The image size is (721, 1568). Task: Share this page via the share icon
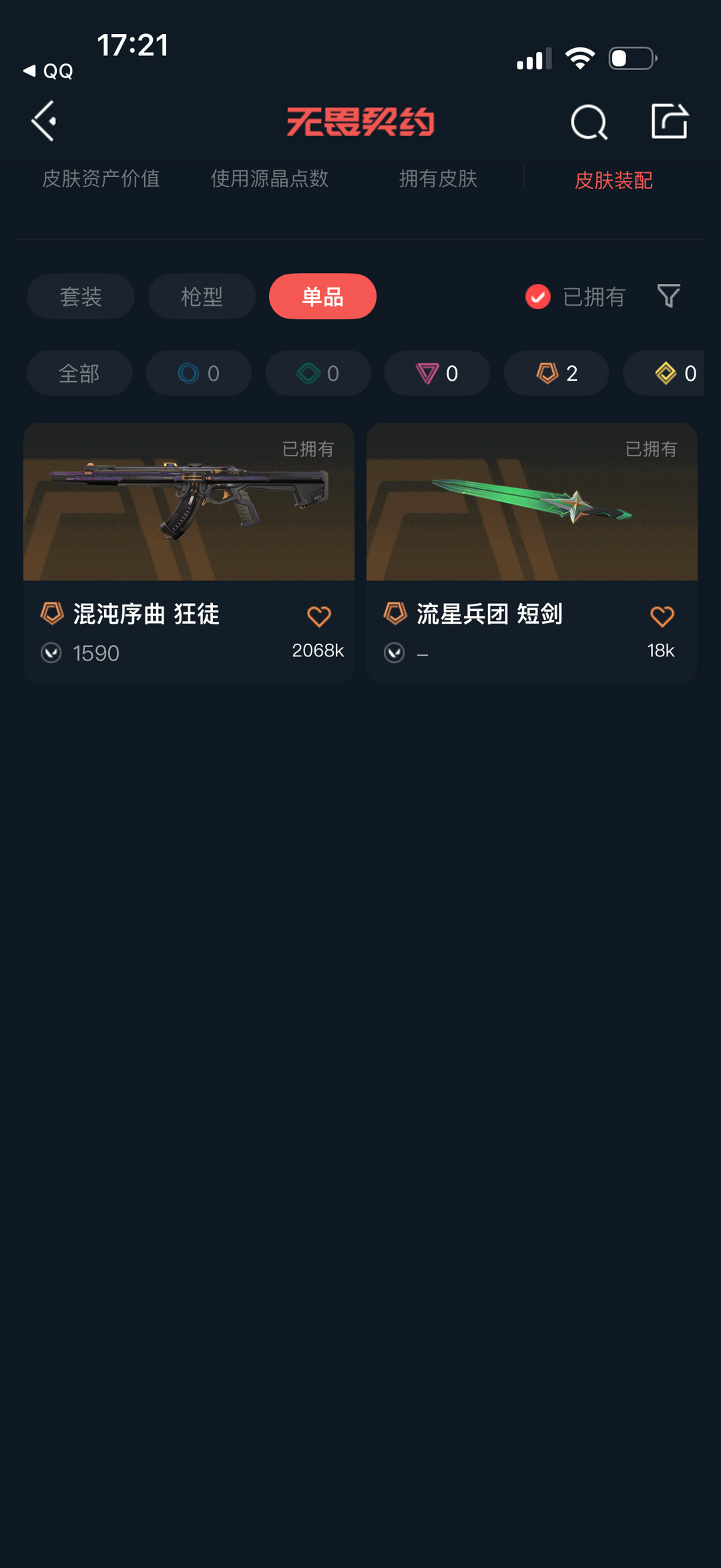pyautogui.click(x=669, y=122)
